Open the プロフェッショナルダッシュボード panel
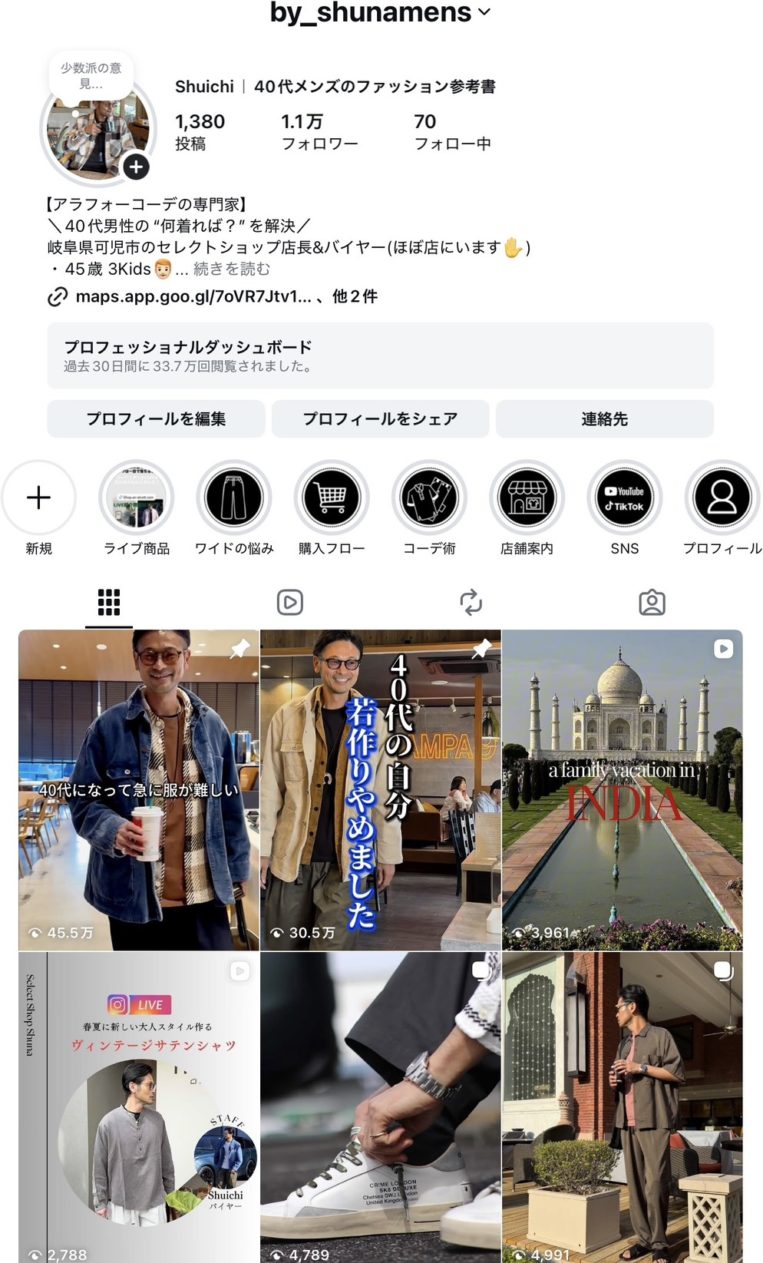Viewport: 763px width, 1263px height. 380,355
